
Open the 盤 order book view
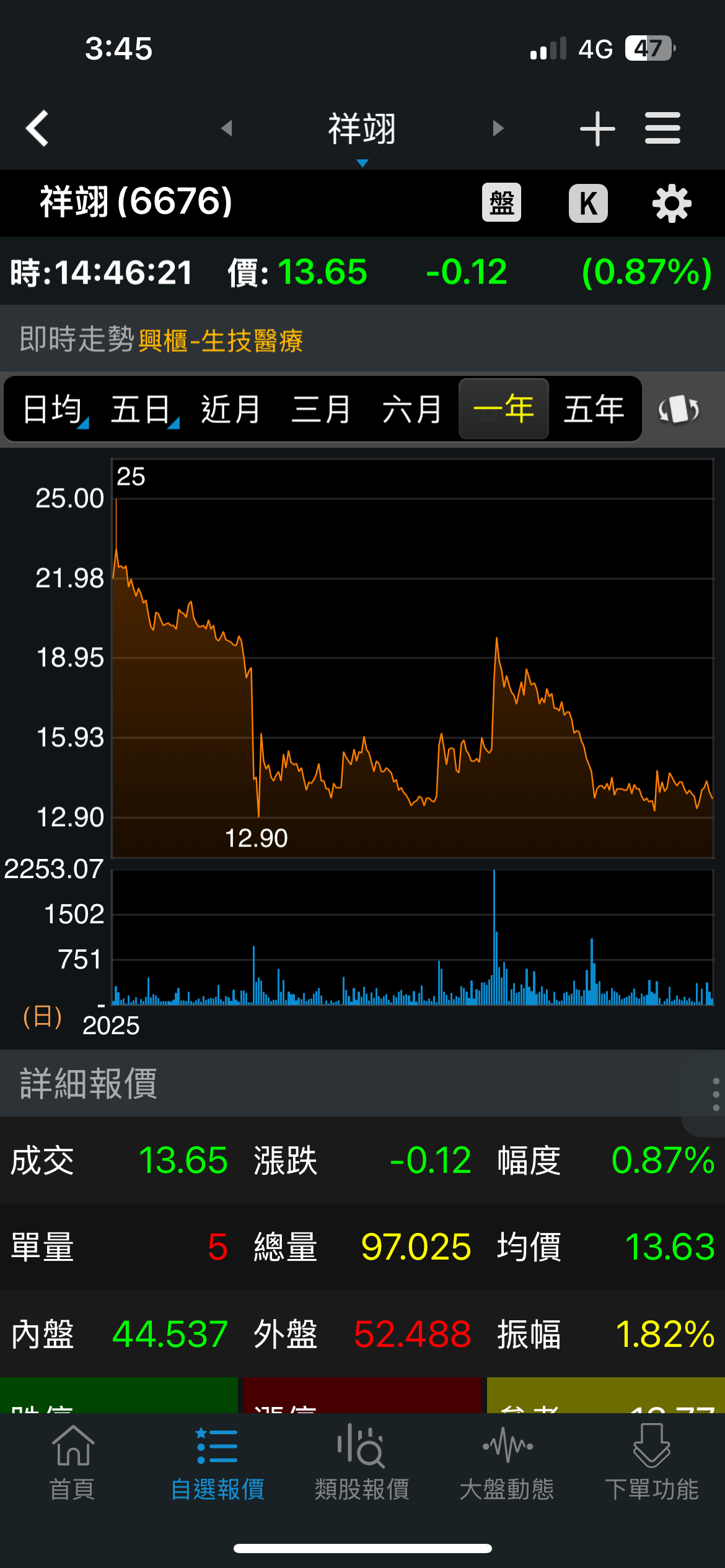501,203
